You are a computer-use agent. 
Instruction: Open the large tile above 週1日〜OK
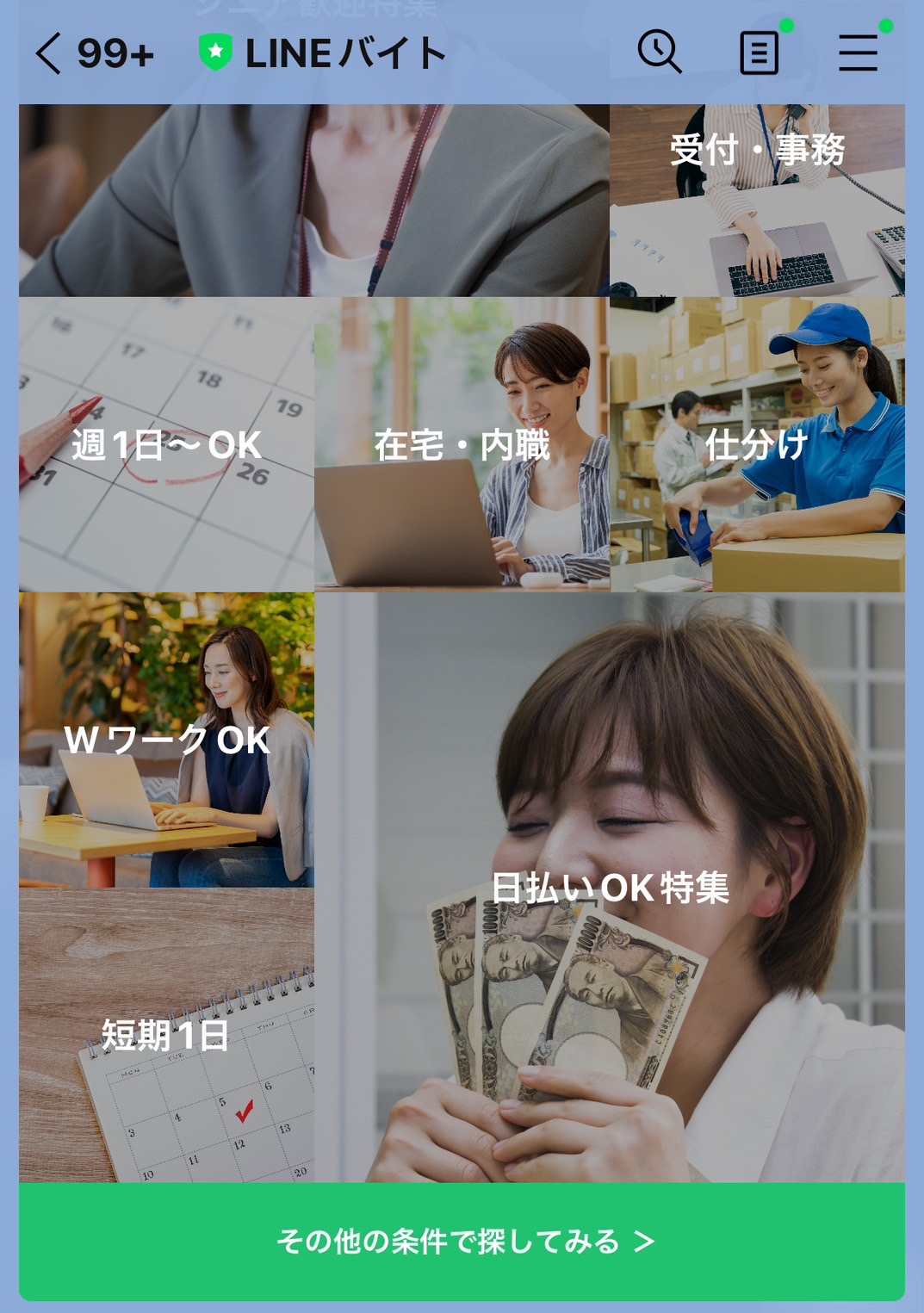313,201
